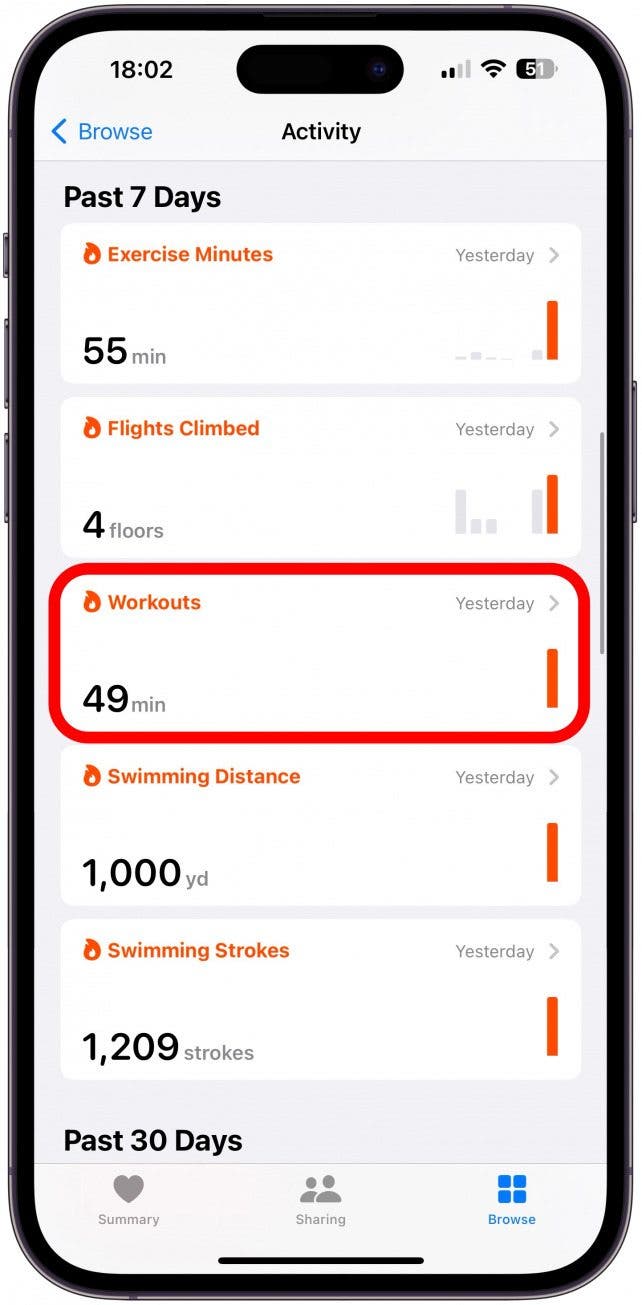Image resolution: width=642 pixels, height=1305 pixels.
Task: Select the Browse tab
Action: pos(511,1199)
